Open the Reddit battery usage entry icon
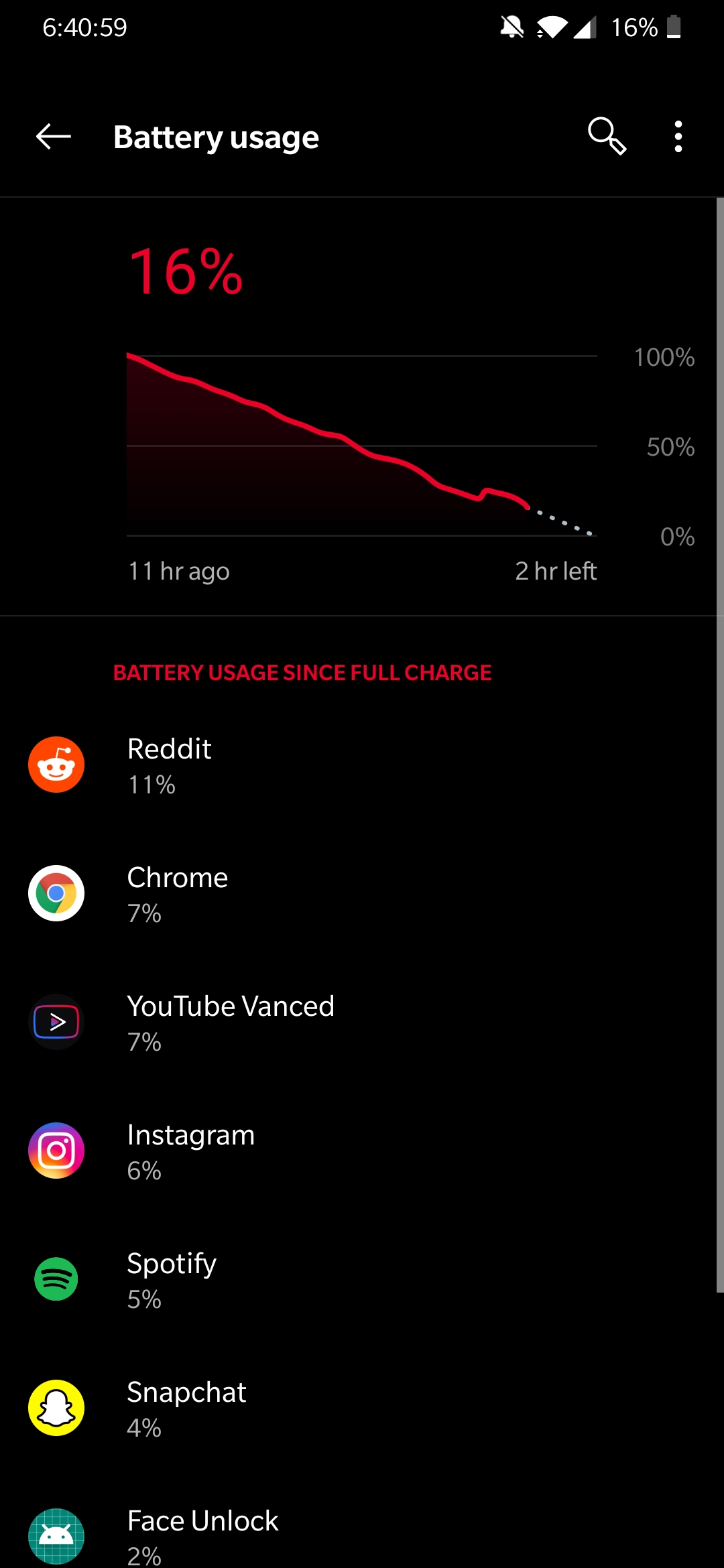 pos(56,765)
